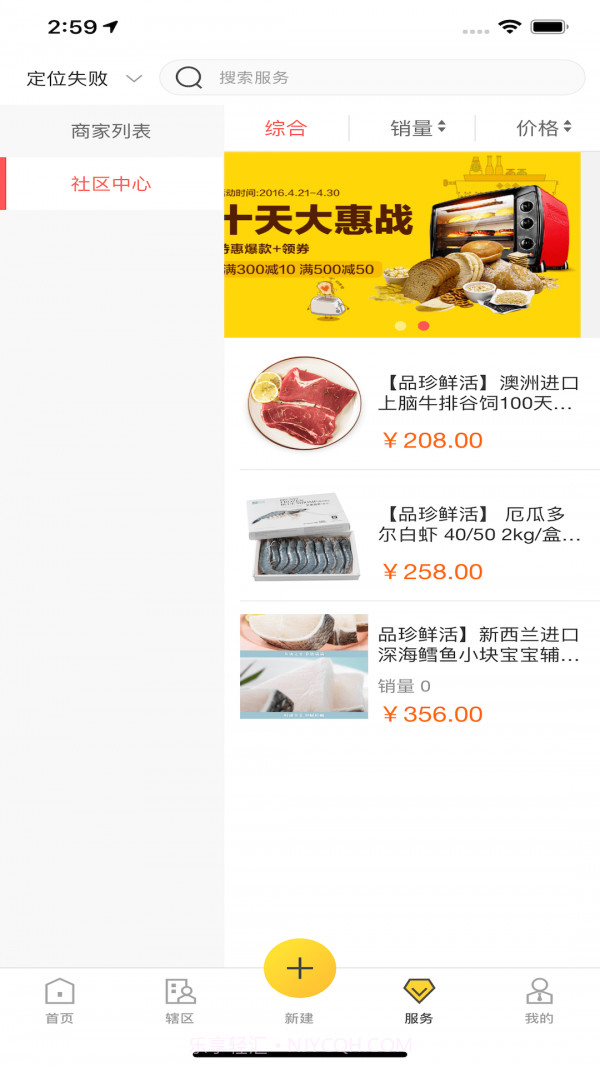Open the 我的 profile tab

point(539,1000)
